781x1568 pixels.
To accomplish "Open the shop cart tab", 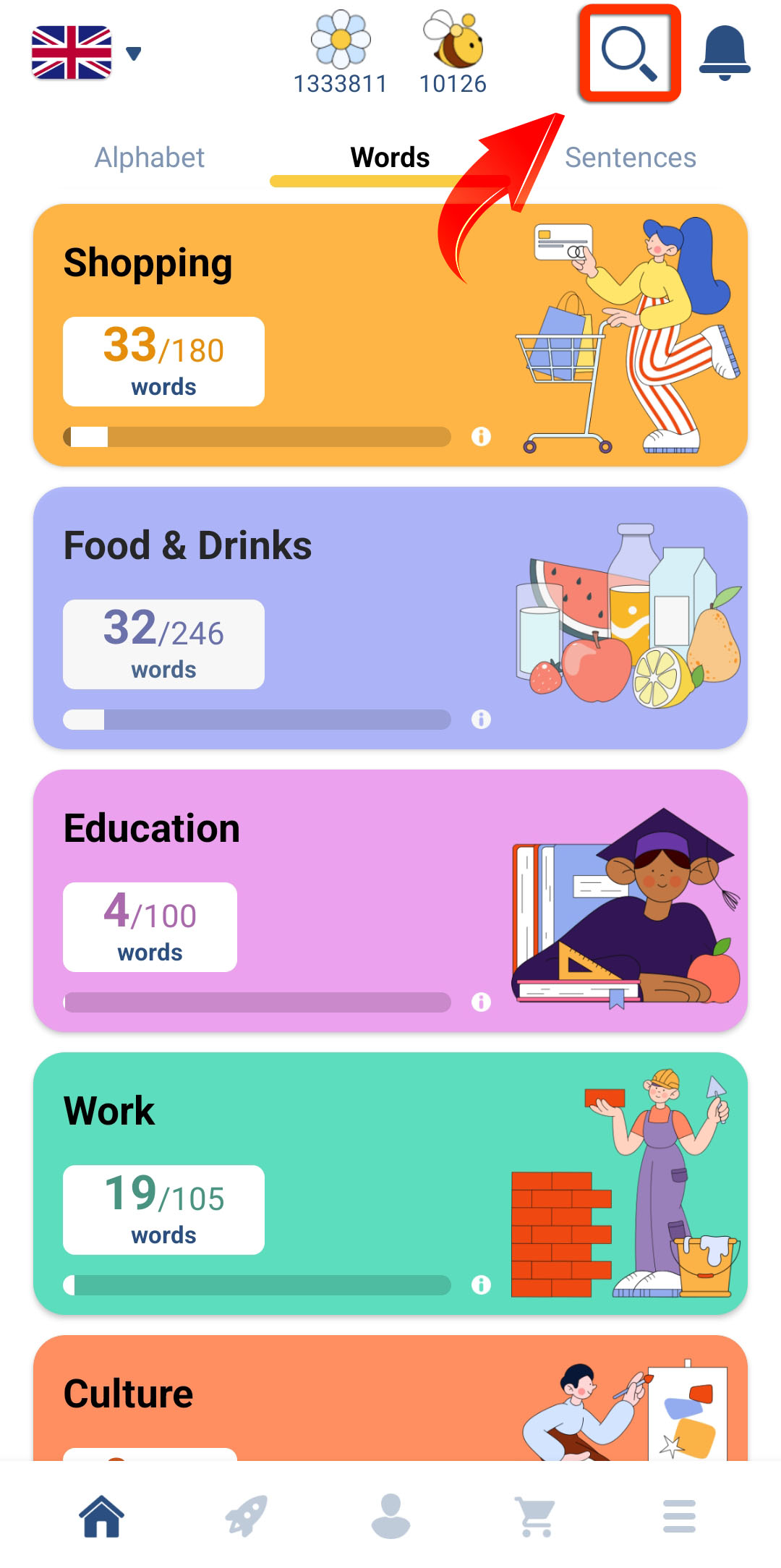I will [535, 1515].
